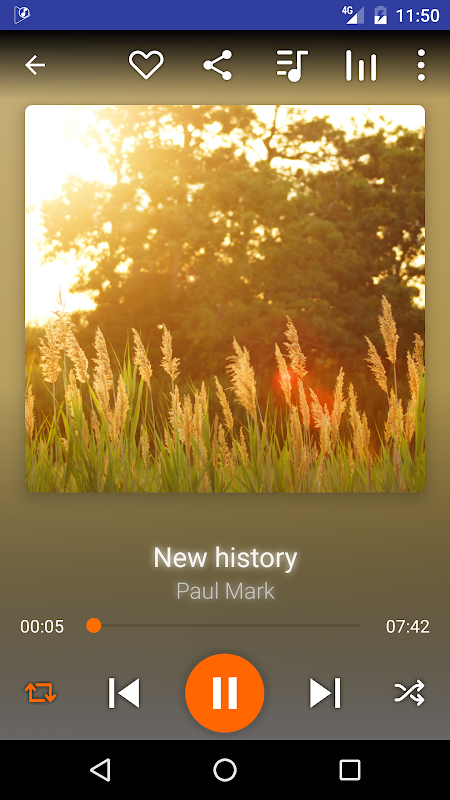
Task: Toggle the repeat mode
Action: (x=41, y=692)
